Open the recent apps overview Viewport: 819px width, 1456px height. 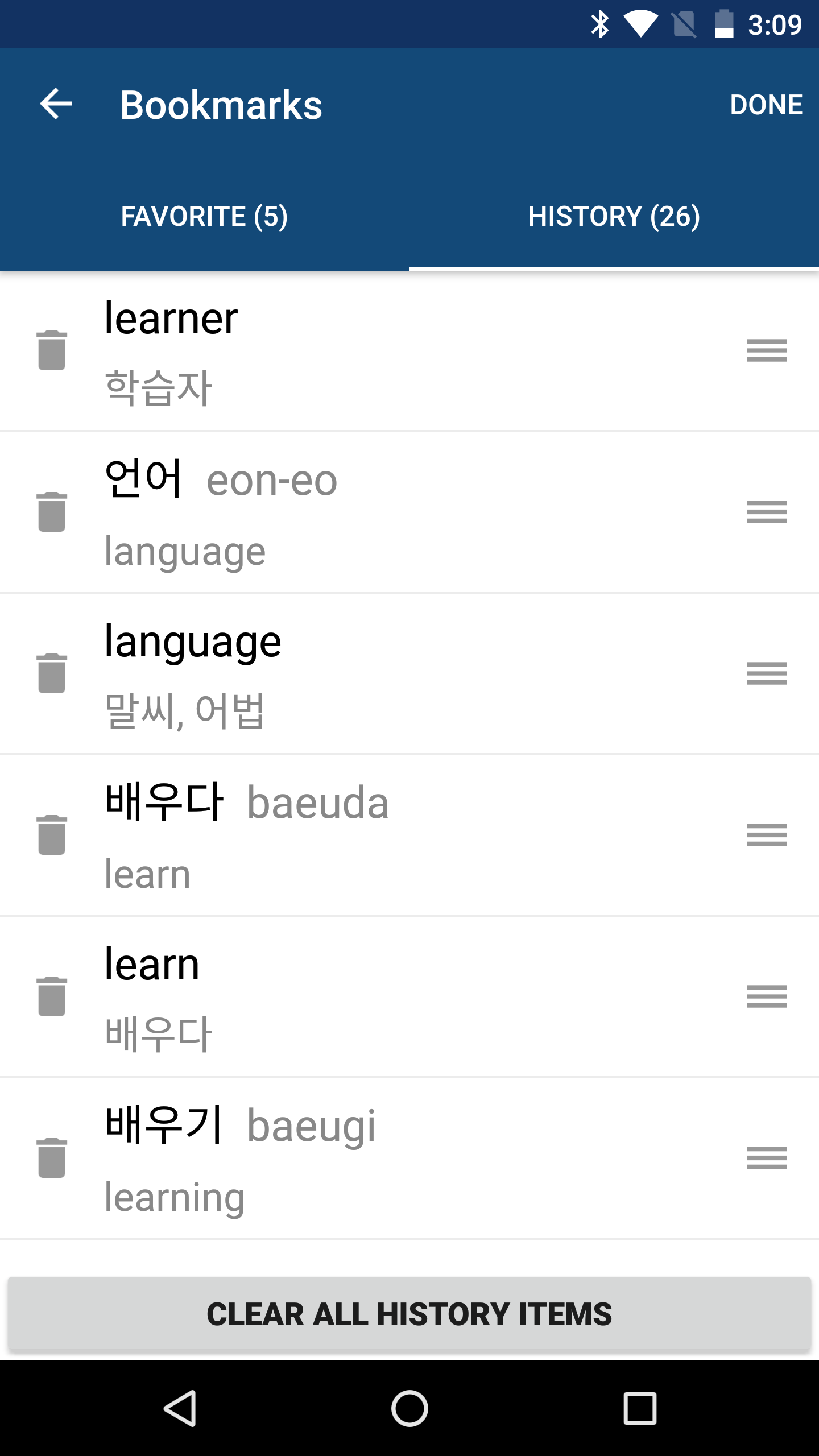click(x=640, y=1408)
